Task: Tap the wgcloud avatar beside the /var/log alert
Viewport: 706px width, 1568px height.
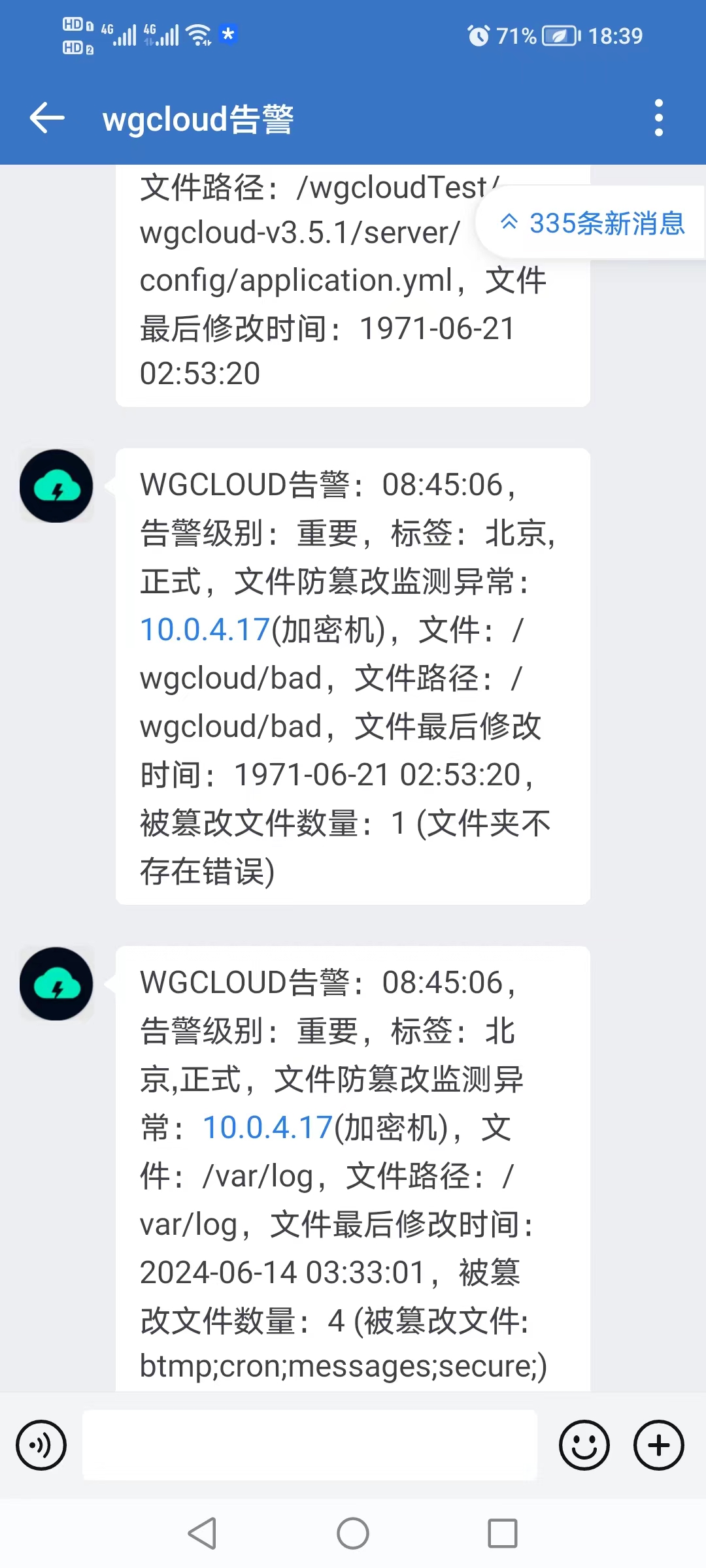Action: tap(56, 983)
